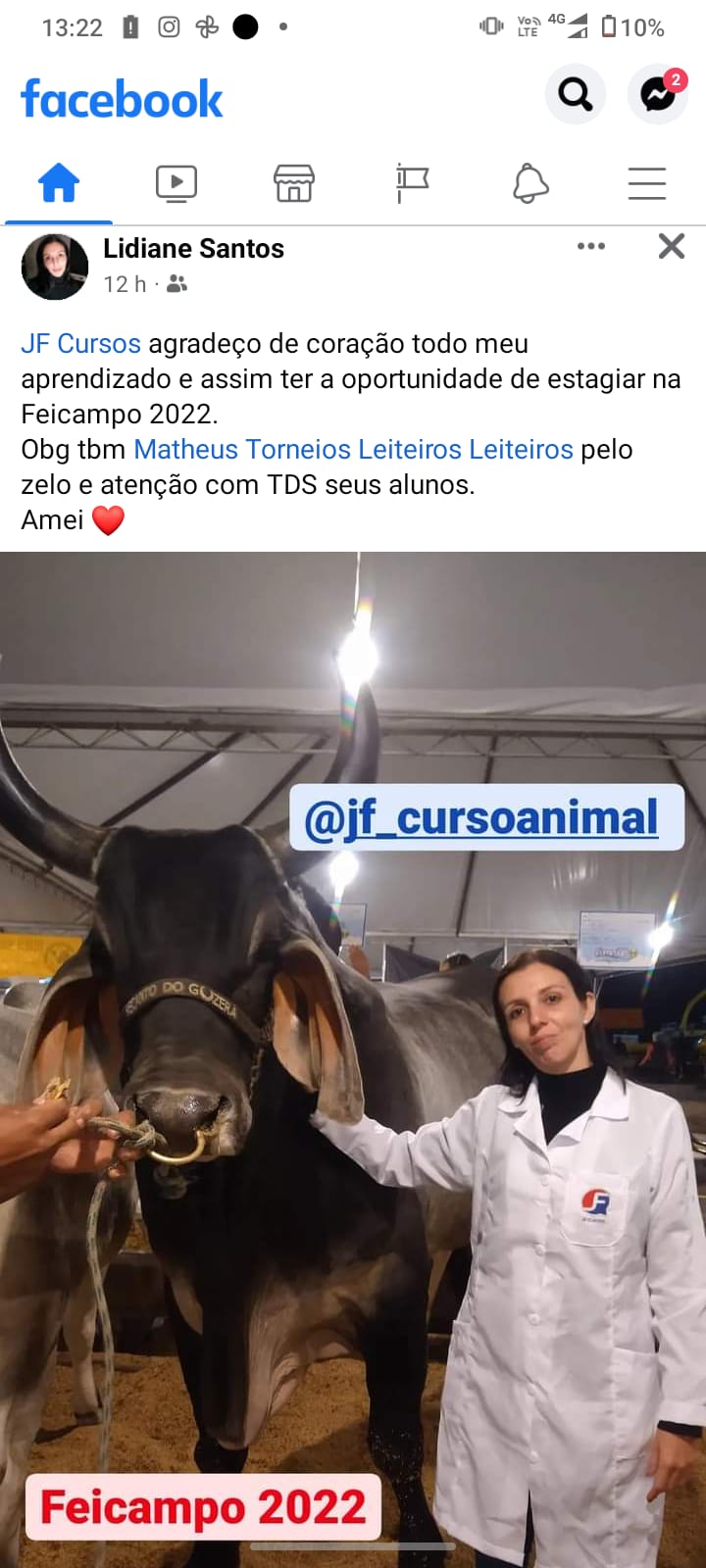Open Facebook search
The height and width of the screenshot is (1568, 706).
click(x=576, y=95)
